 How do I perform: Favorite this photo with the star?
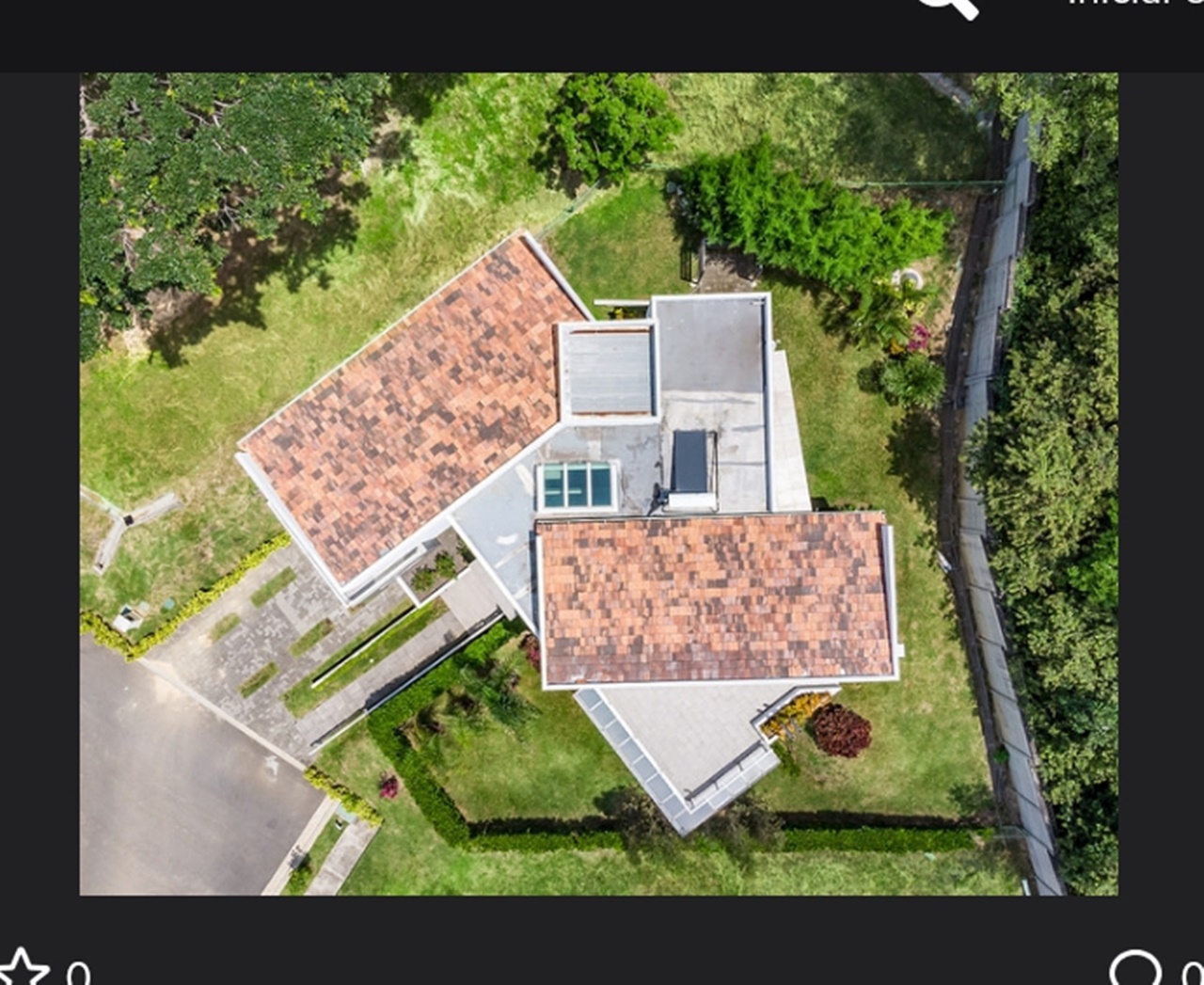(x=23, y=969)
